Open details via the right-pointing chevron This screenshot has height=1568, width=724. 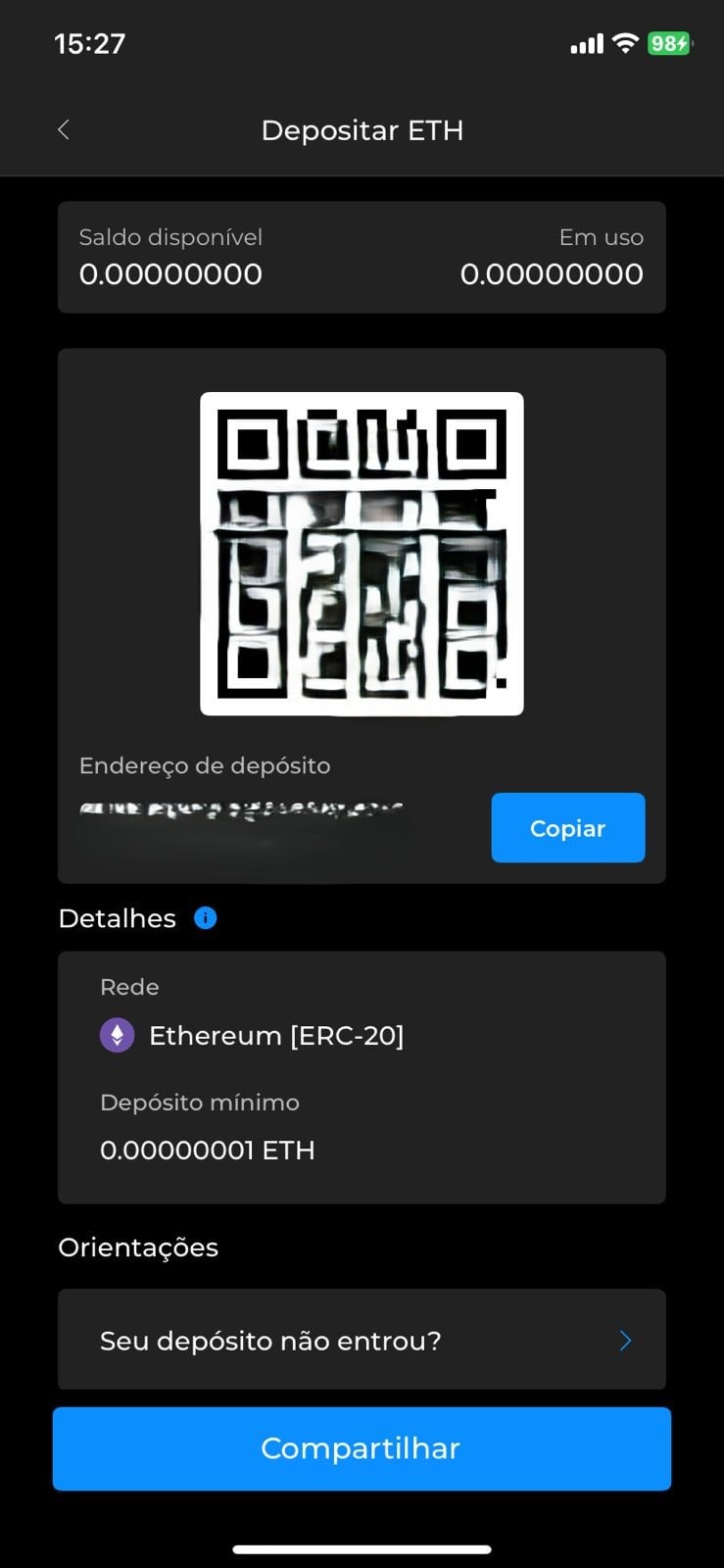625,1341
